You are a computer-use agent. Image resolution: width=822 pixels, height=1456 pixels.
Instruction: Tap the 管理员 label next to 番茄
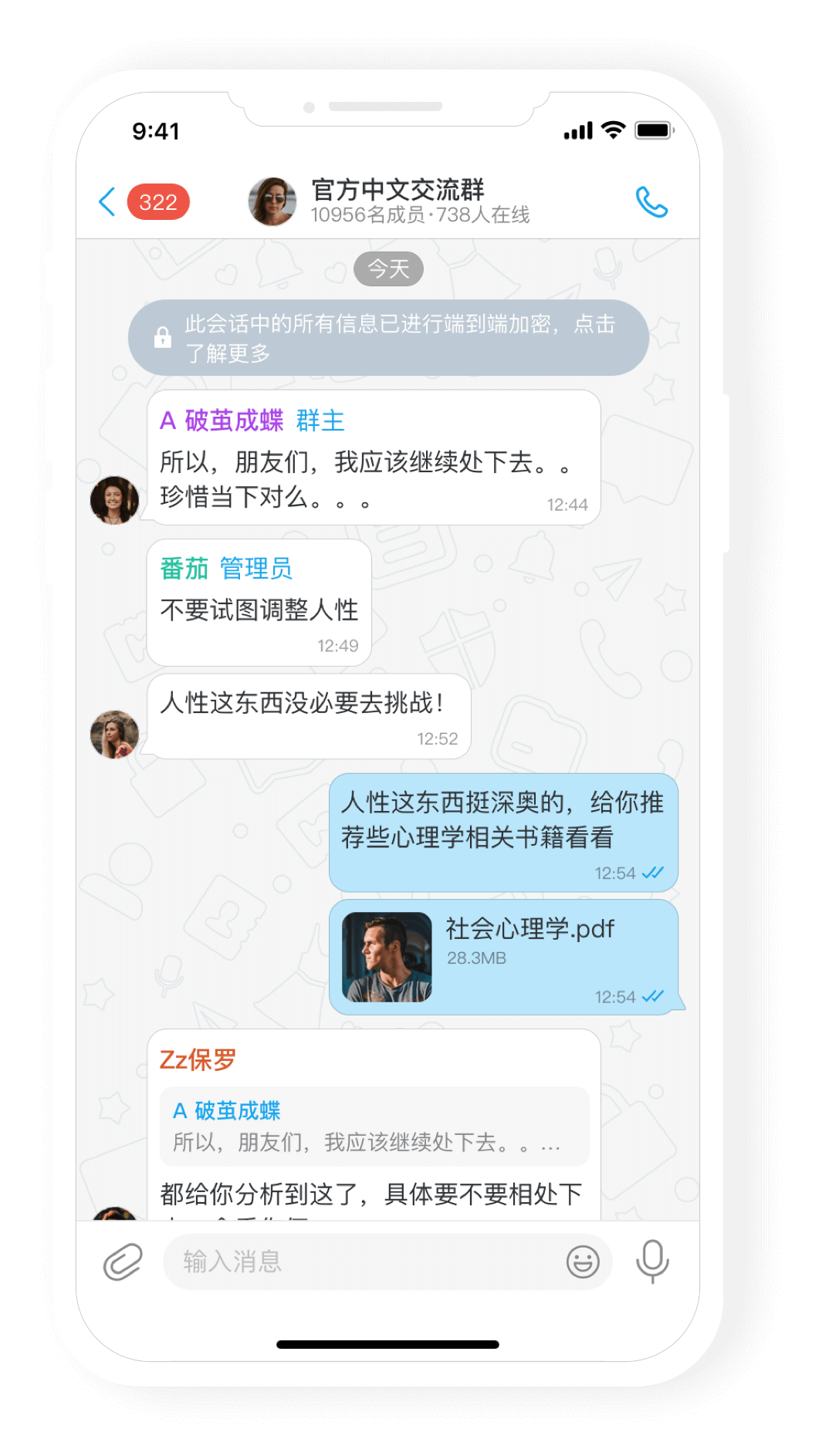pyautogui.click(x=255, y=567)
